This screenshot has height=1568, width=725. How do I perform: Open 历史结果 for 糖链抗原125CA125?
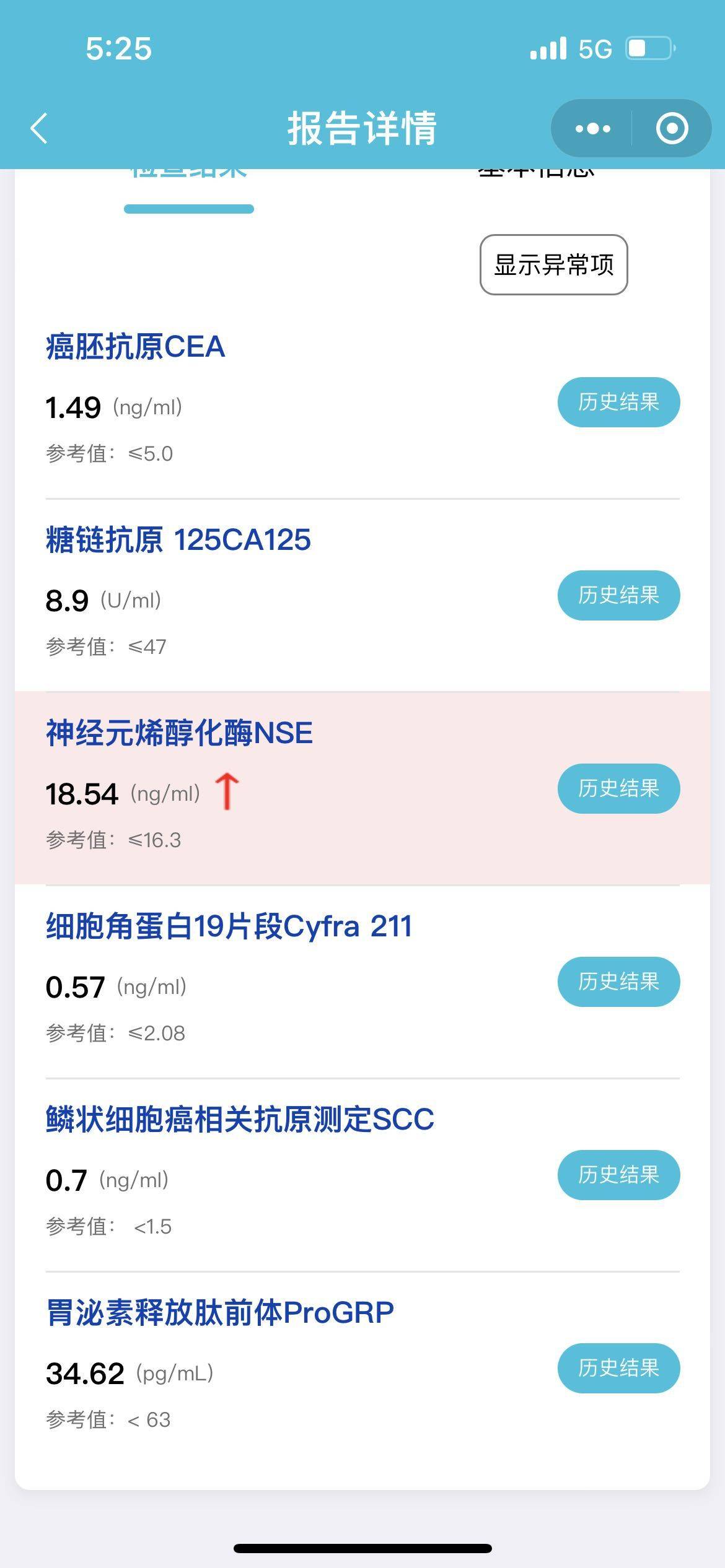point(619,596)
